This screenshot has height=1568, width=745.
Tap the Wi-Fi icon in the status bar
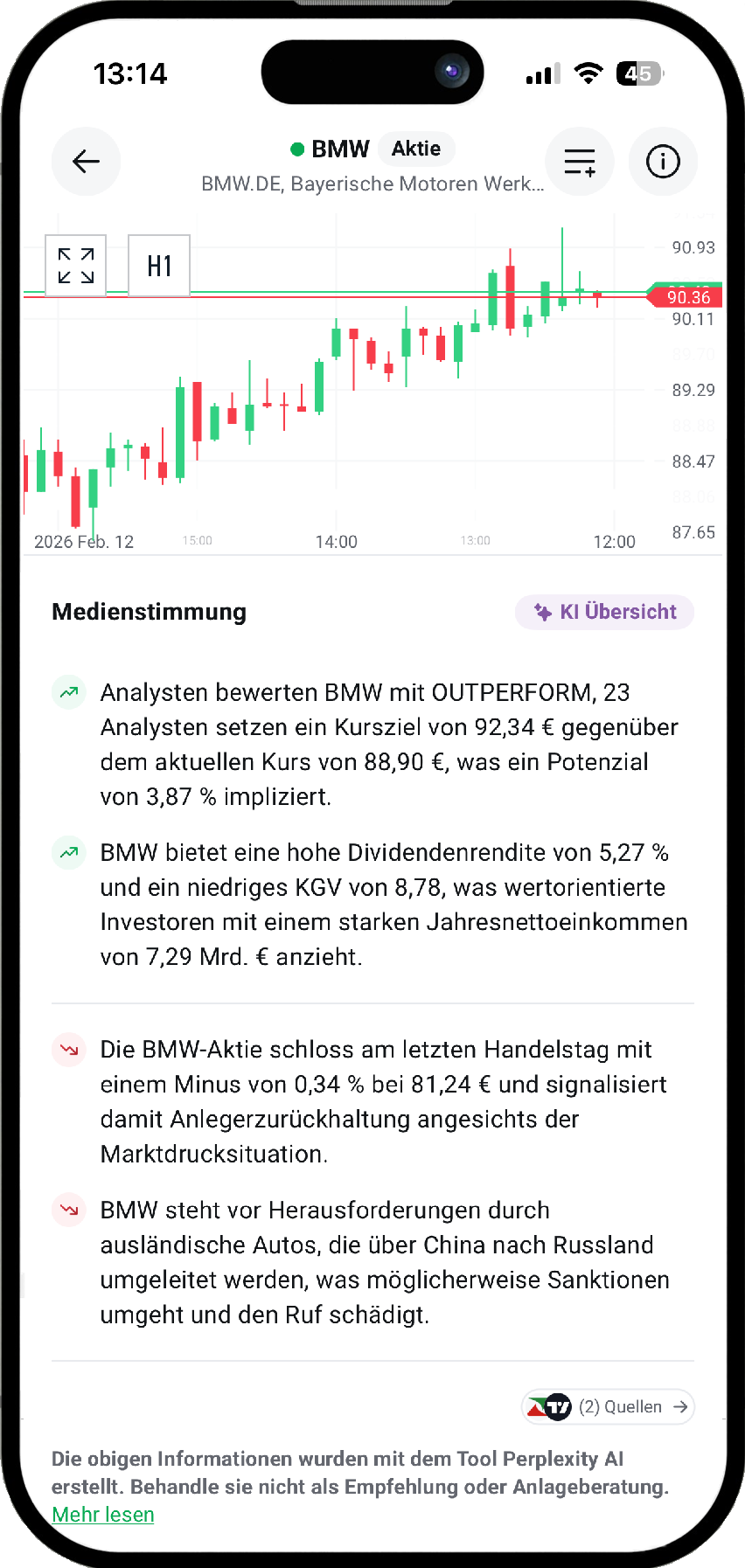pyautogui.click(x=588, y=74)
